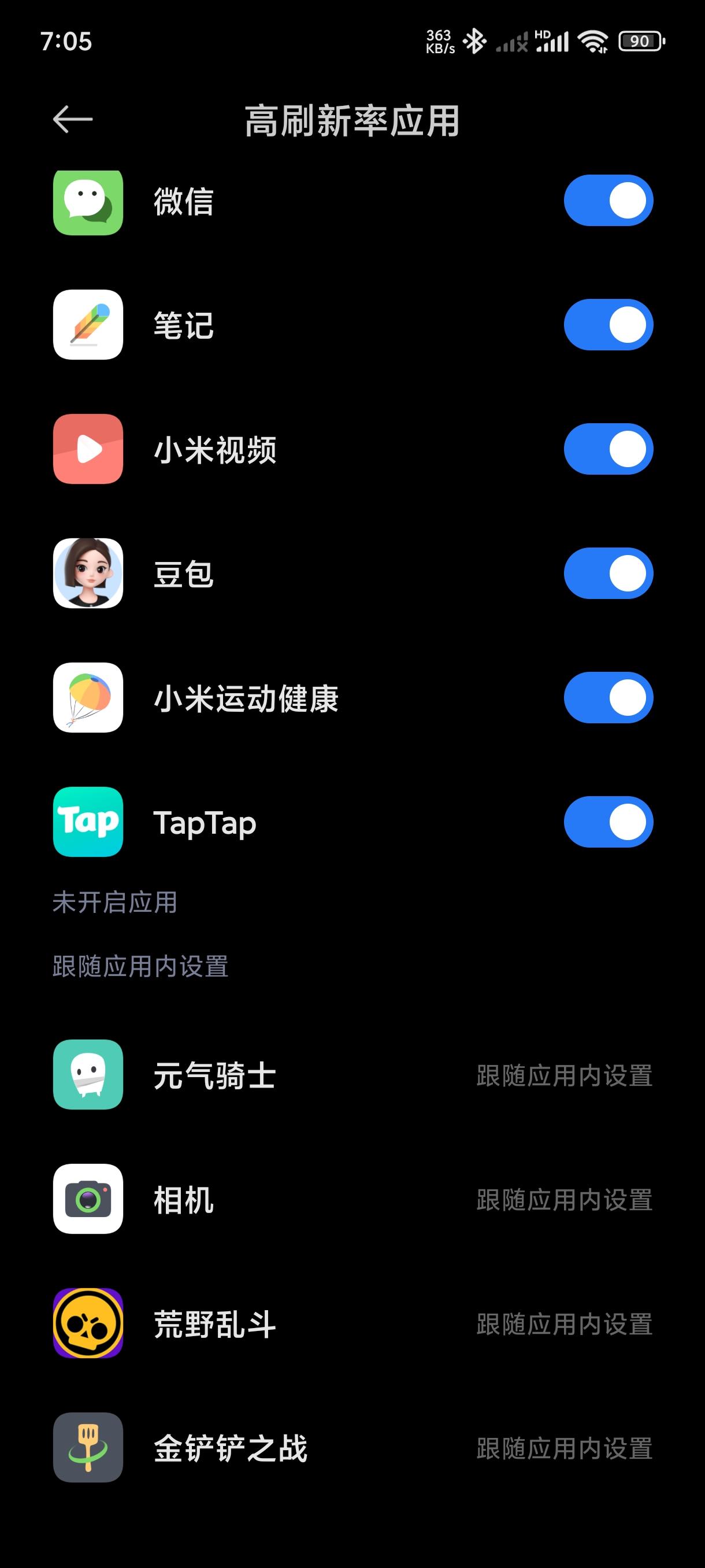This screenshot has width=705, height=1568.
Task: Switch off the 豆包 toggle
Action: click(x=608, y=574)
